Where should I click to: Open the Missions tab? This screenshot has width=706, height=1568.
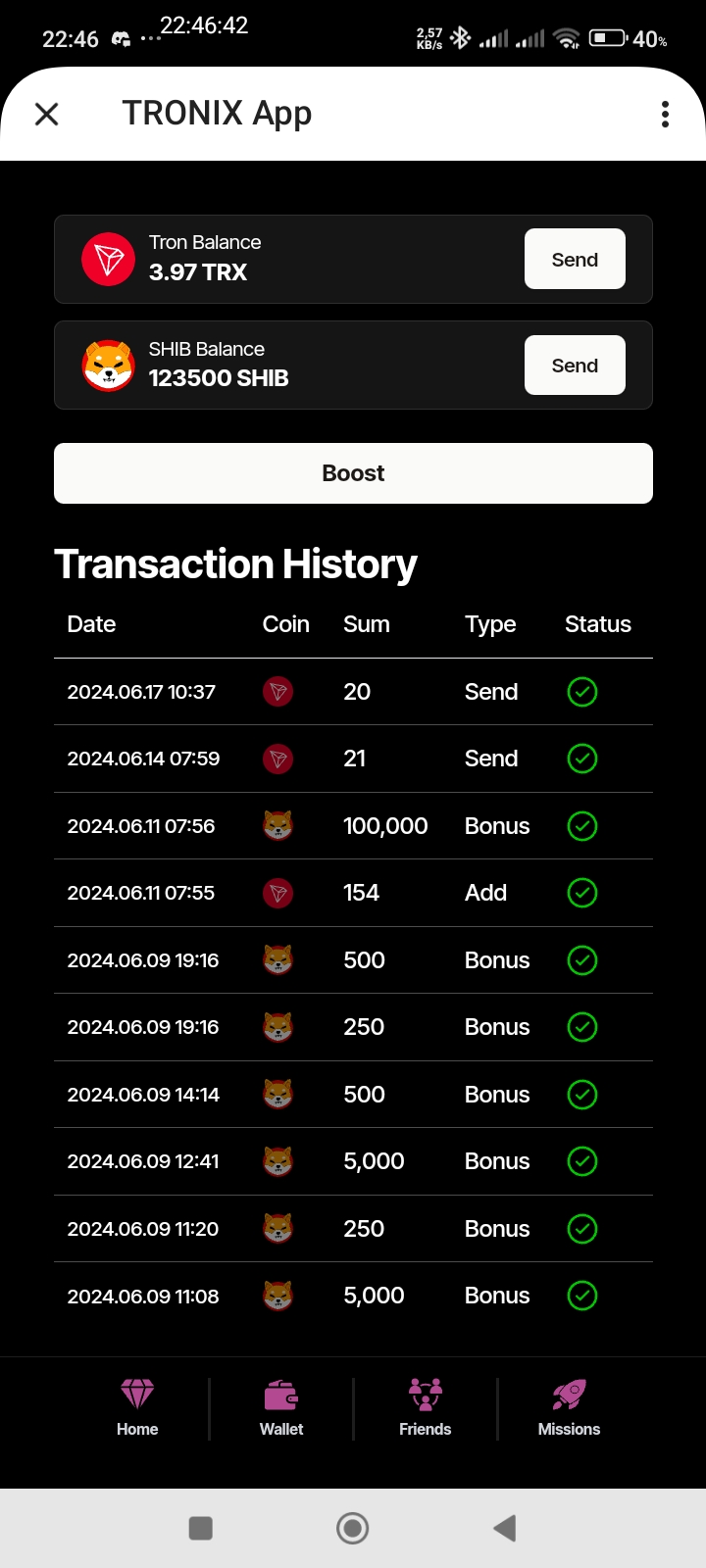(569, 1408)
